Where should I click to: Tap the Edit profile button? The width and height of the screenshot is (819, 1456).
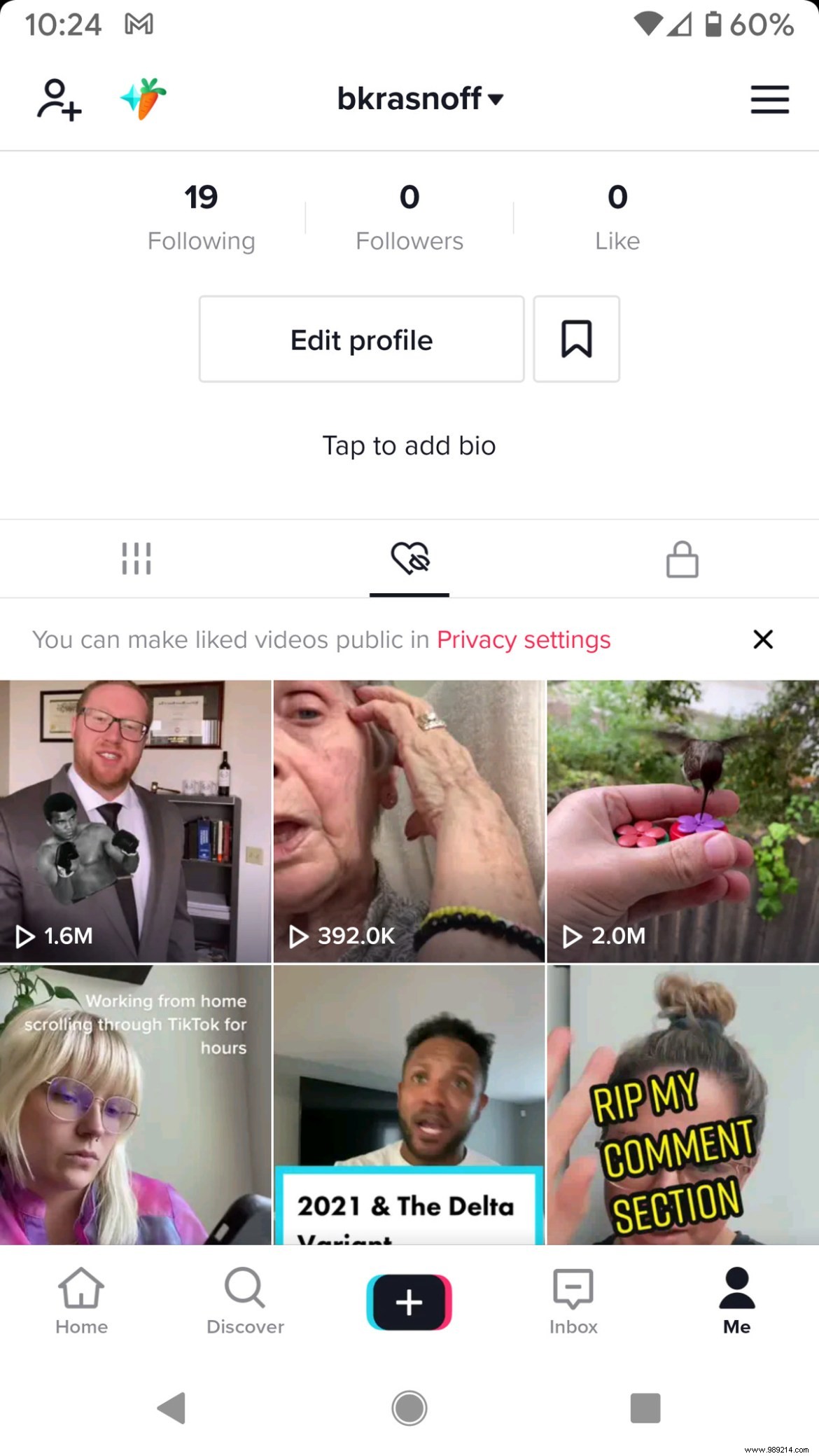(360, 339)
